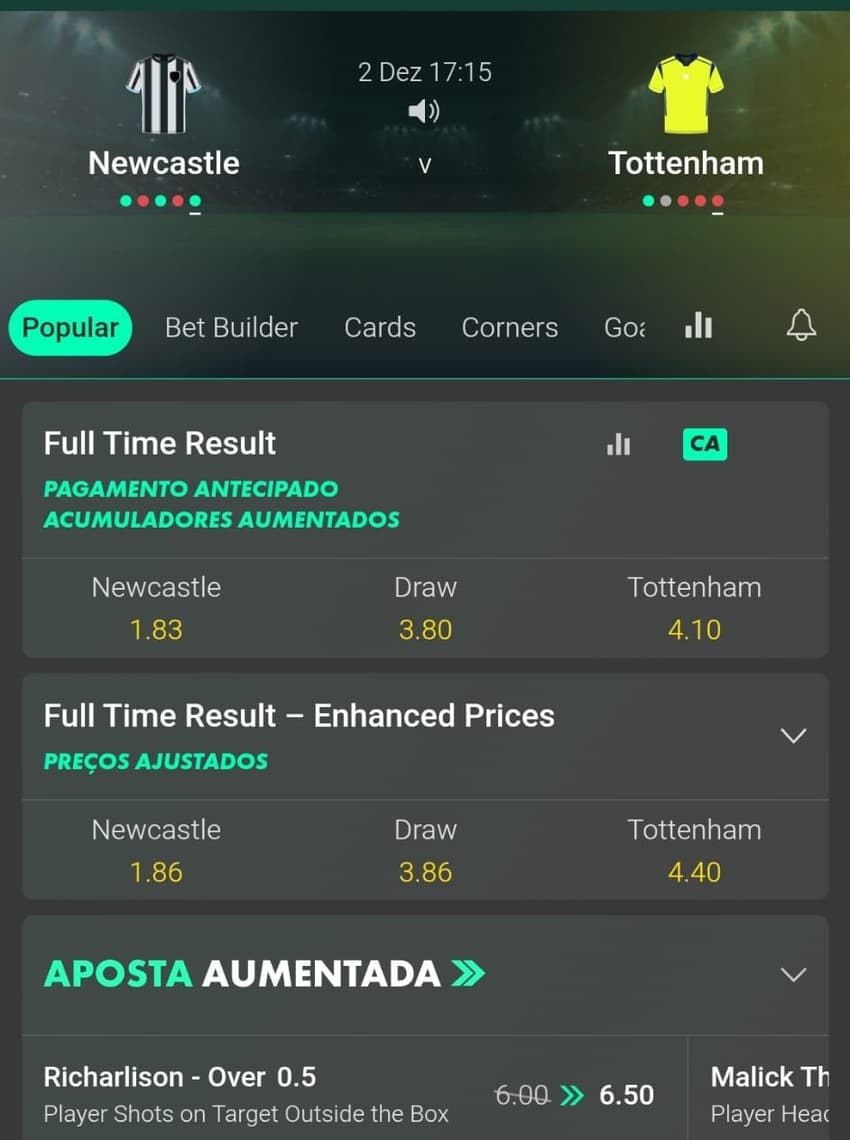Bet on Draw at enhanced price 3.86

pos(425,851)
